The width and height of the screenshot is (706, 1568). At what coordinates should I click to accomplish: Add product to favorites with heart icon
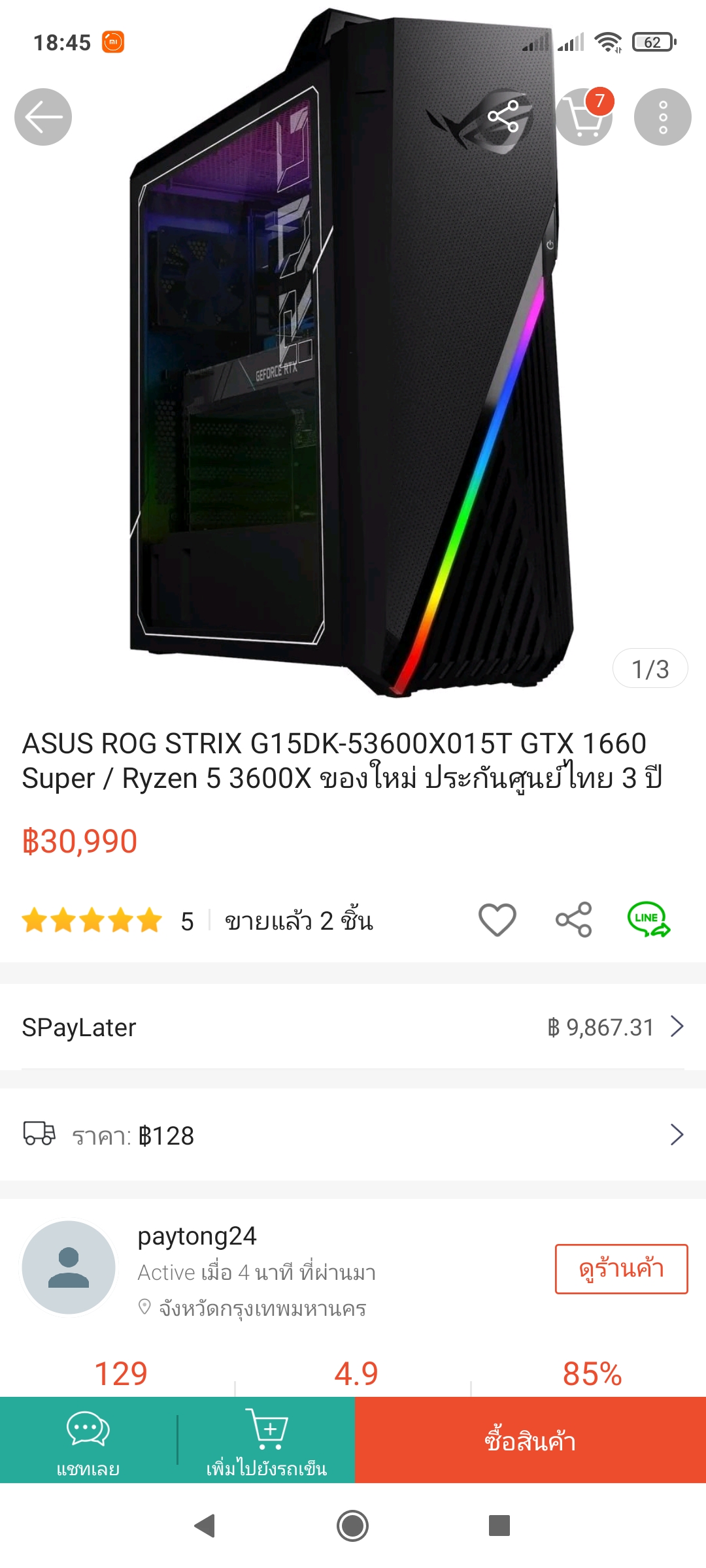pos(497,920)
